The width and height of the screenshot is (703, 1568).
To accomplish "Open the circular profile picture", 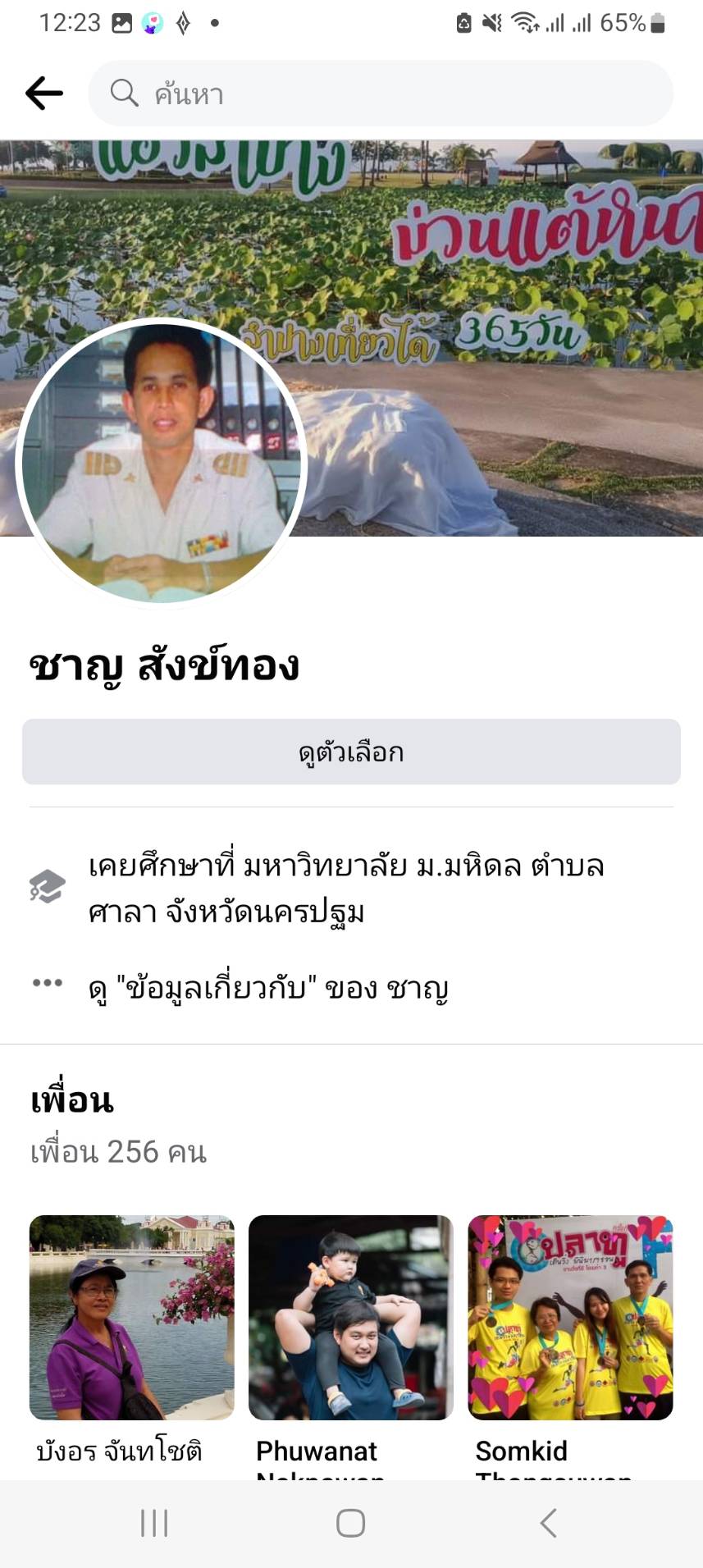I will pos(162,462).
